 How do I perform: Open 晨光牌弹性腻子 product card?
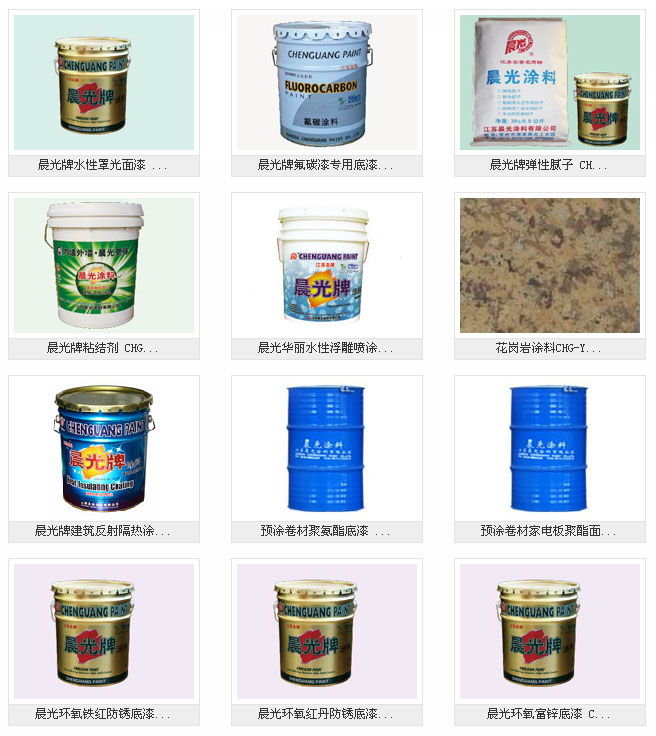[549, 83]
